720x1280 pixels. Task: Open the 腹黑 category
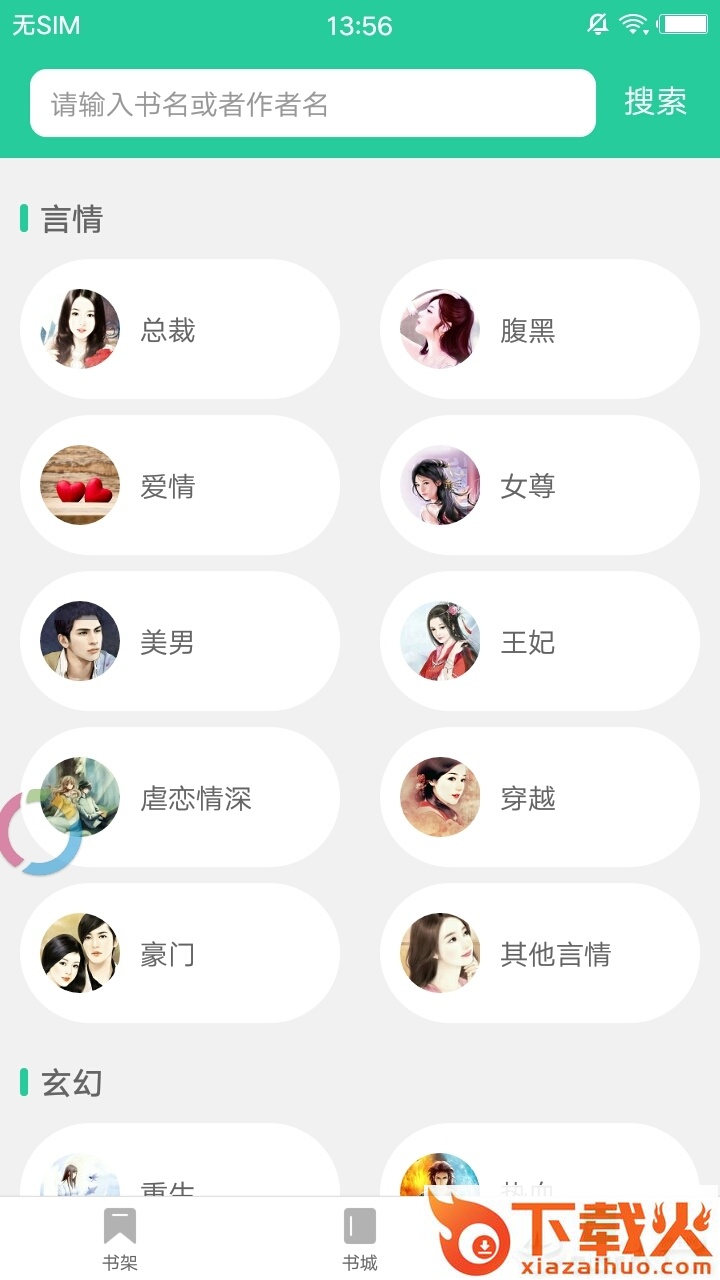tap(540, 329)
